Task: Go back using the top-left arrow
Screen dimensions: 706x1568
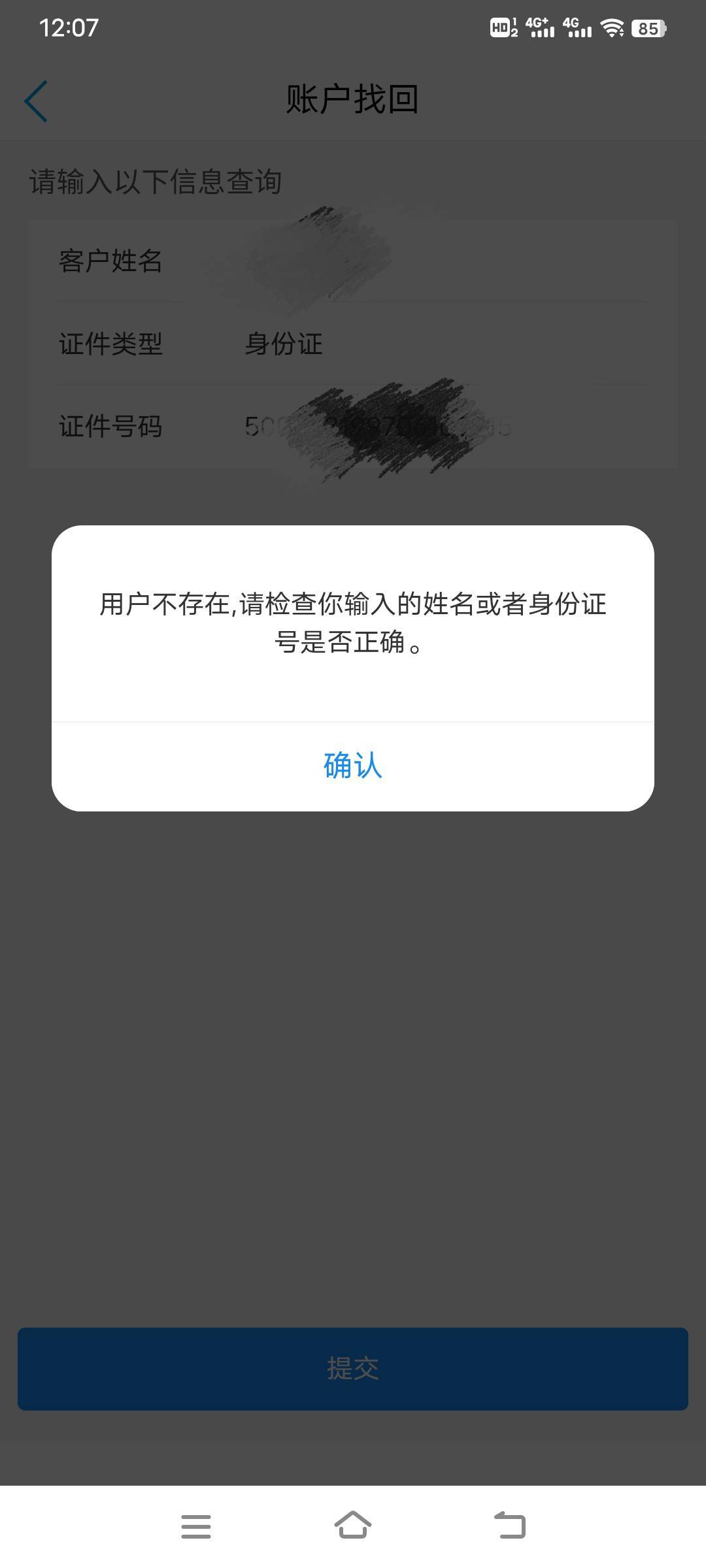Action: (x=36, y=101)
